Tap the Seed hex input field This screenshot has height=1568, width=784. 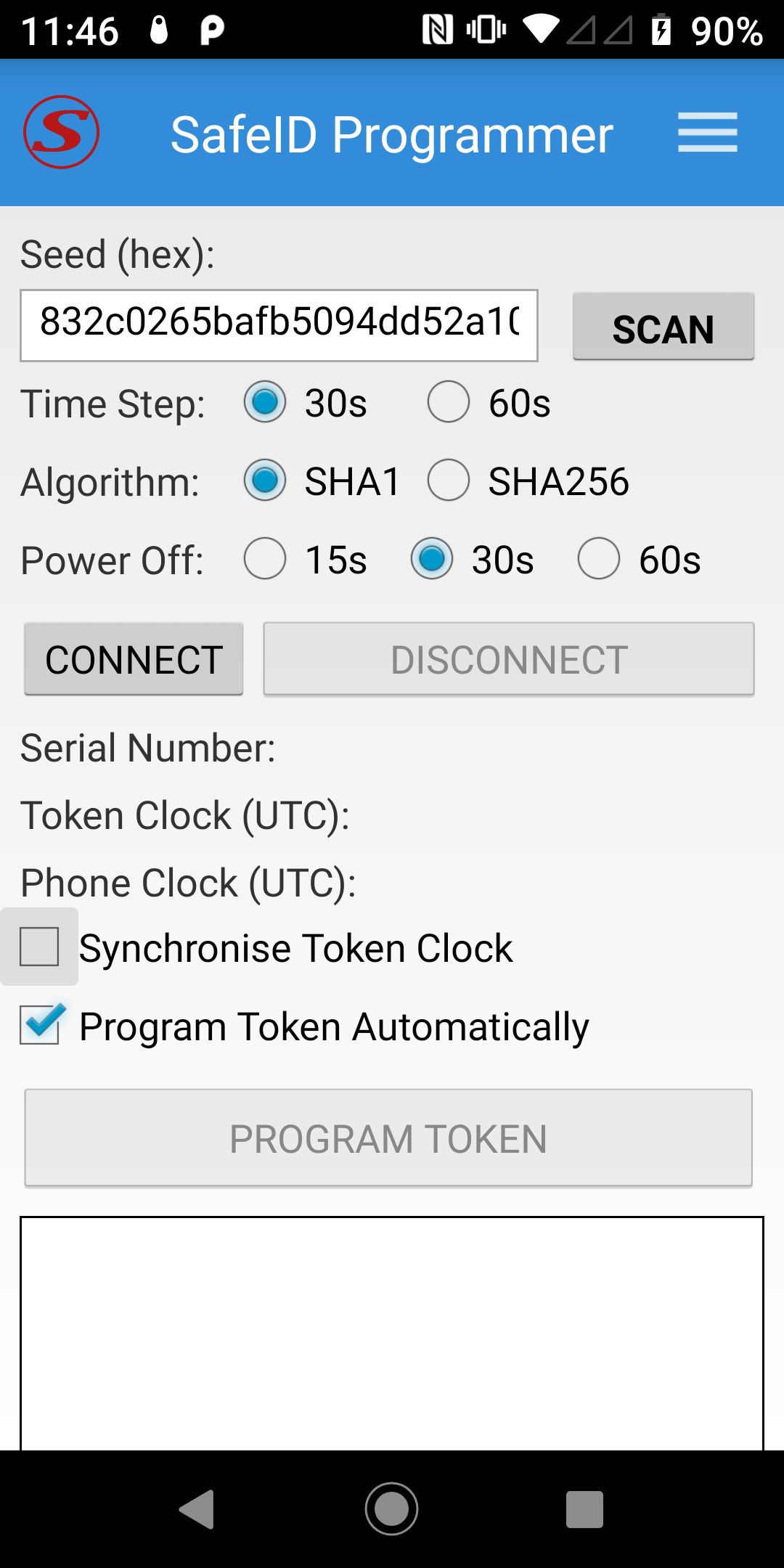[279, 324]
